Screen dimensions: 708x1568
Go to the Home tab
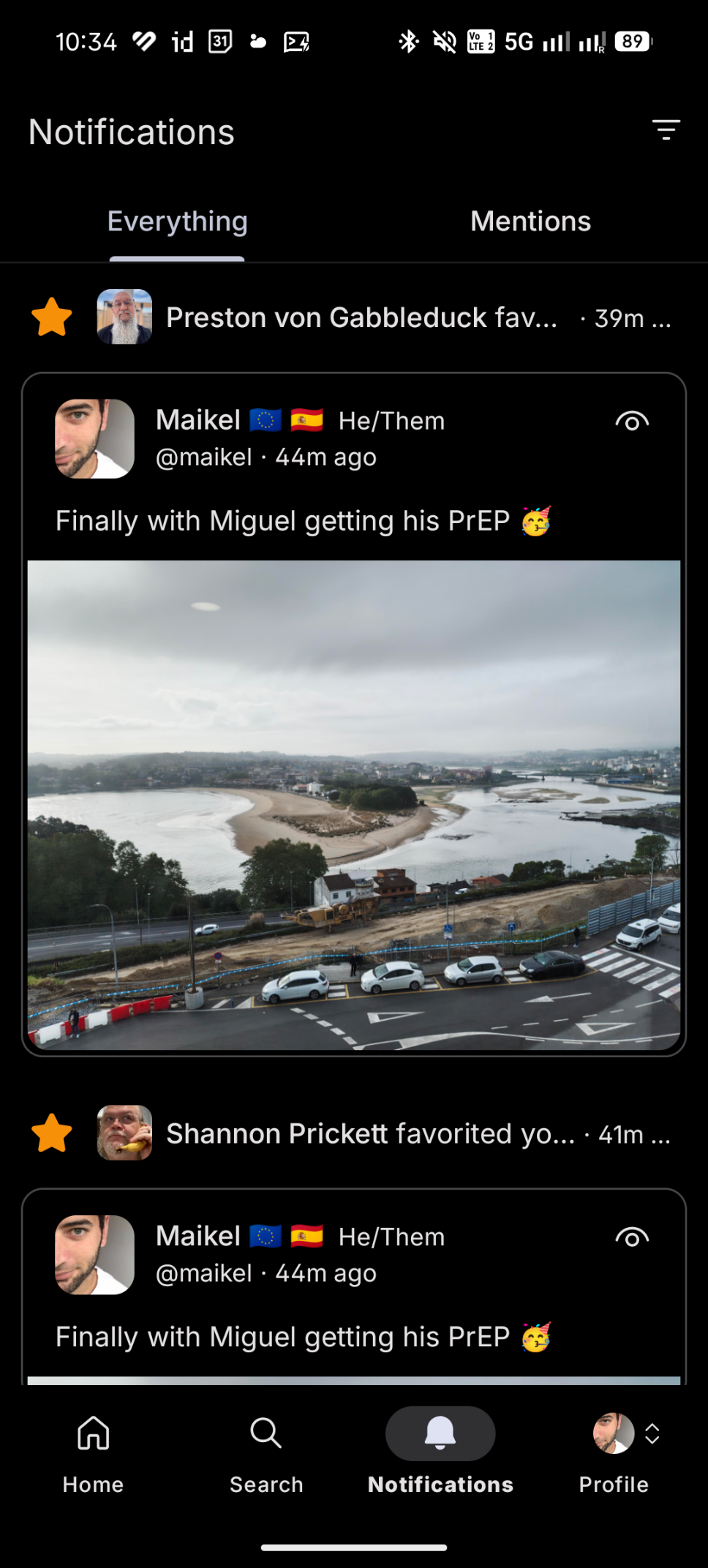[93, 1452]
